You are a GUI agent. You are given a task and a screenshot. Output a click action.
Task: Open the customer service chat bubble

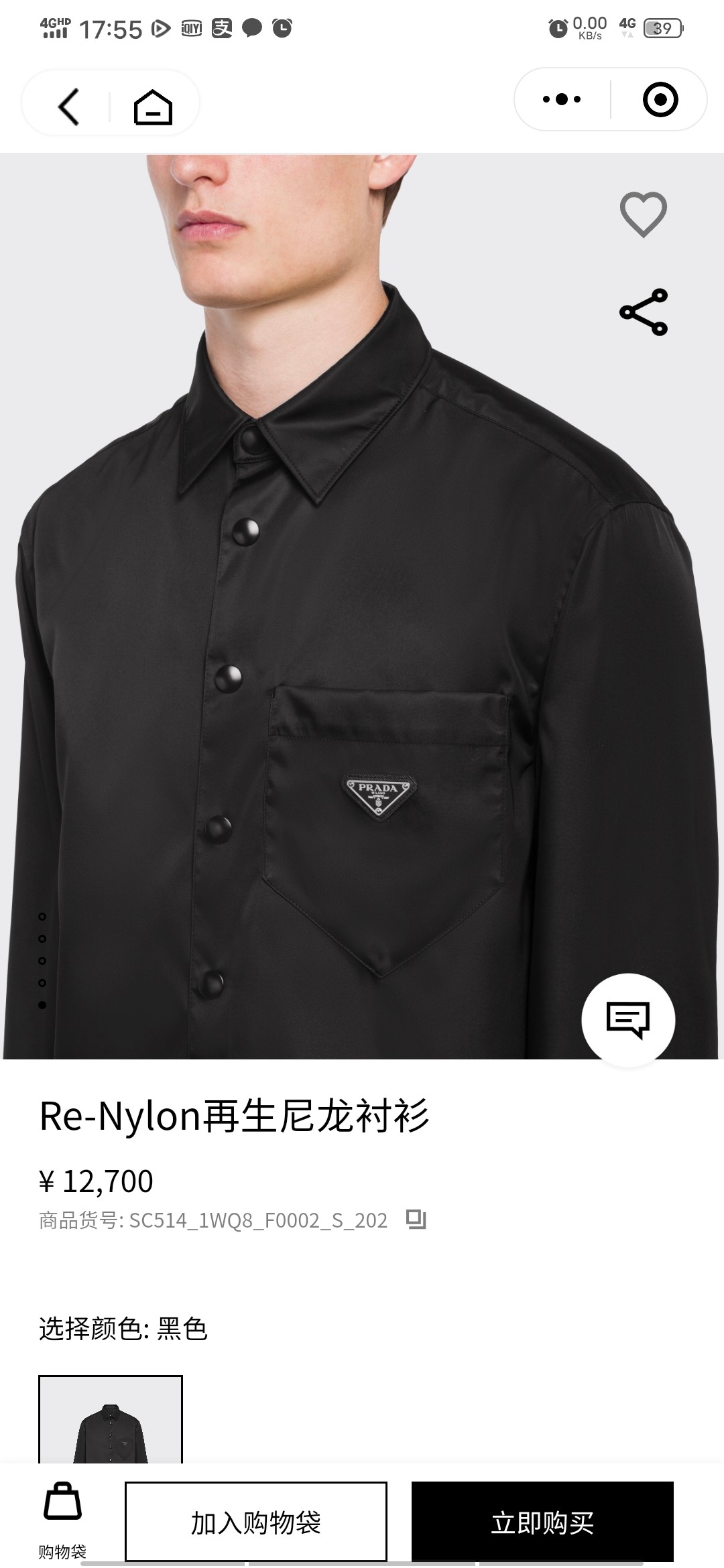(x=627, y=1019)
